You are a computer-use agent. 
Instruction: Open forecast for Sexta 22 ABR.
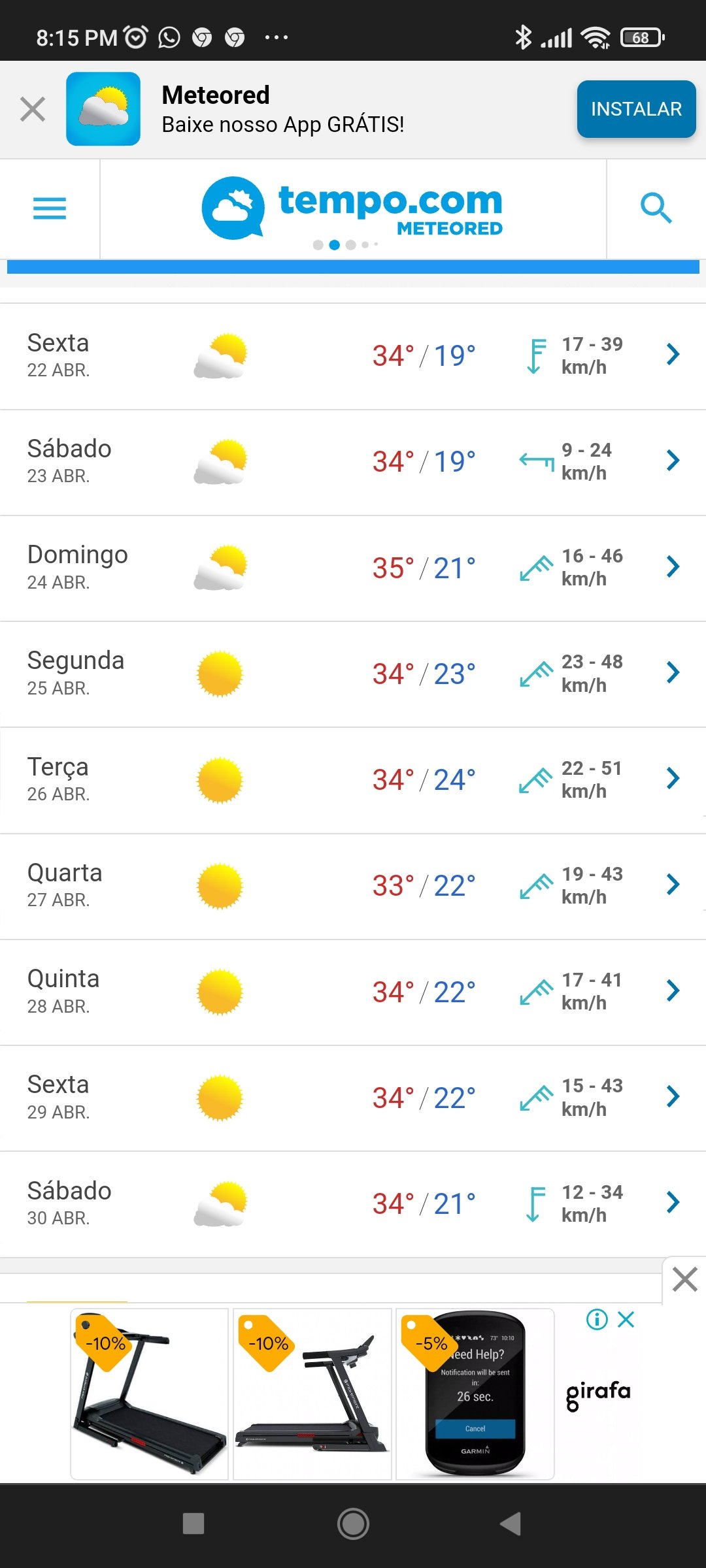point(353,356)
